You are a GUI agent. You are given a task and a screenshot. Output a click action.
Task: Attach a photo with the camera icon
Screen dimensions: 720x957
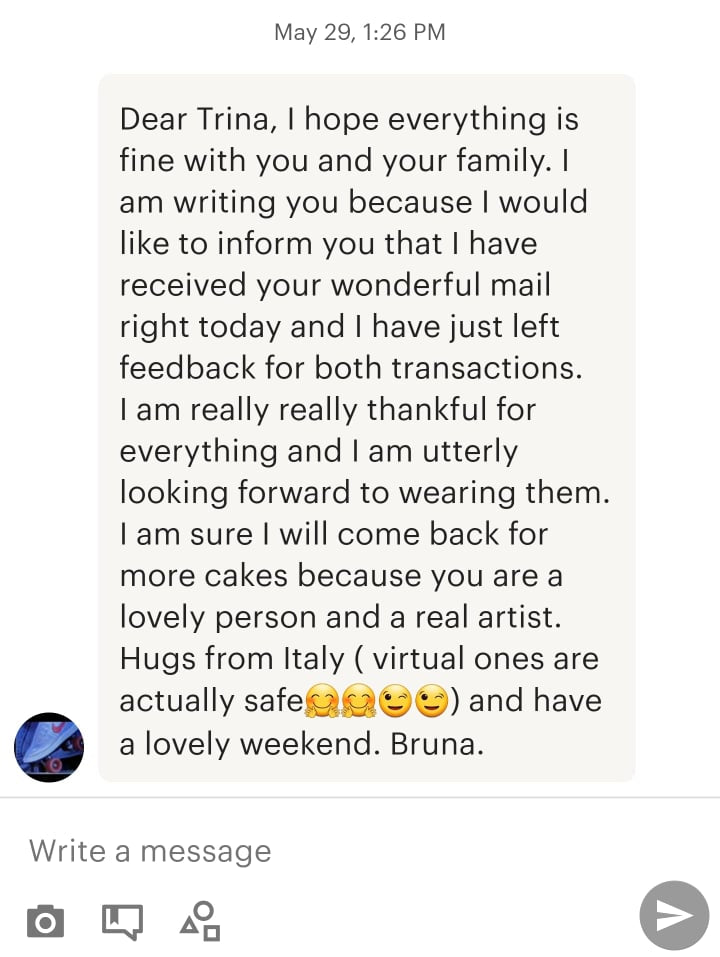pyautogui.click(x=45, y=920)
